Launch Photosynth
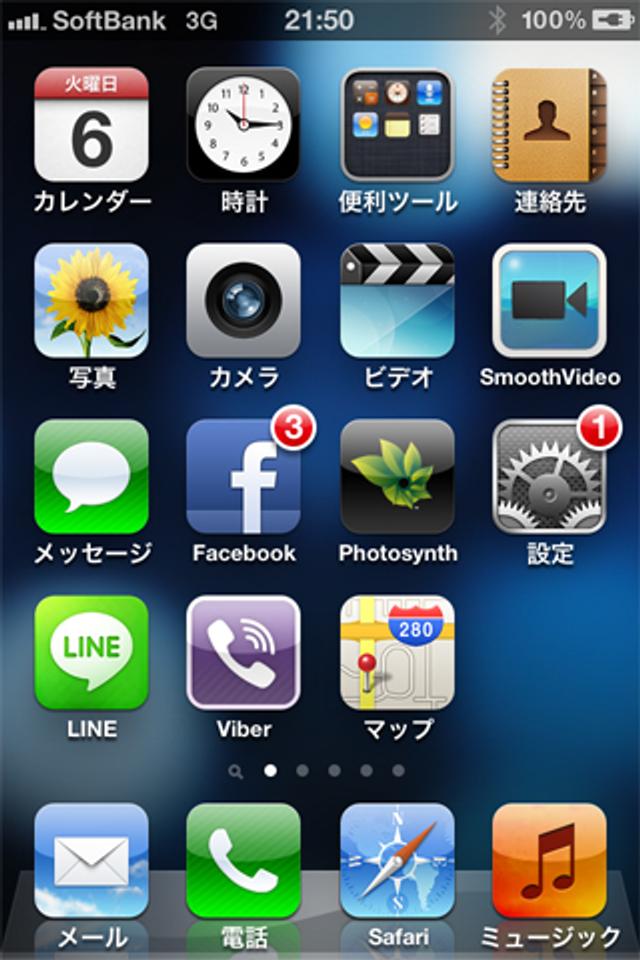The width and height of the screenshot is (640, 960). 397,477
